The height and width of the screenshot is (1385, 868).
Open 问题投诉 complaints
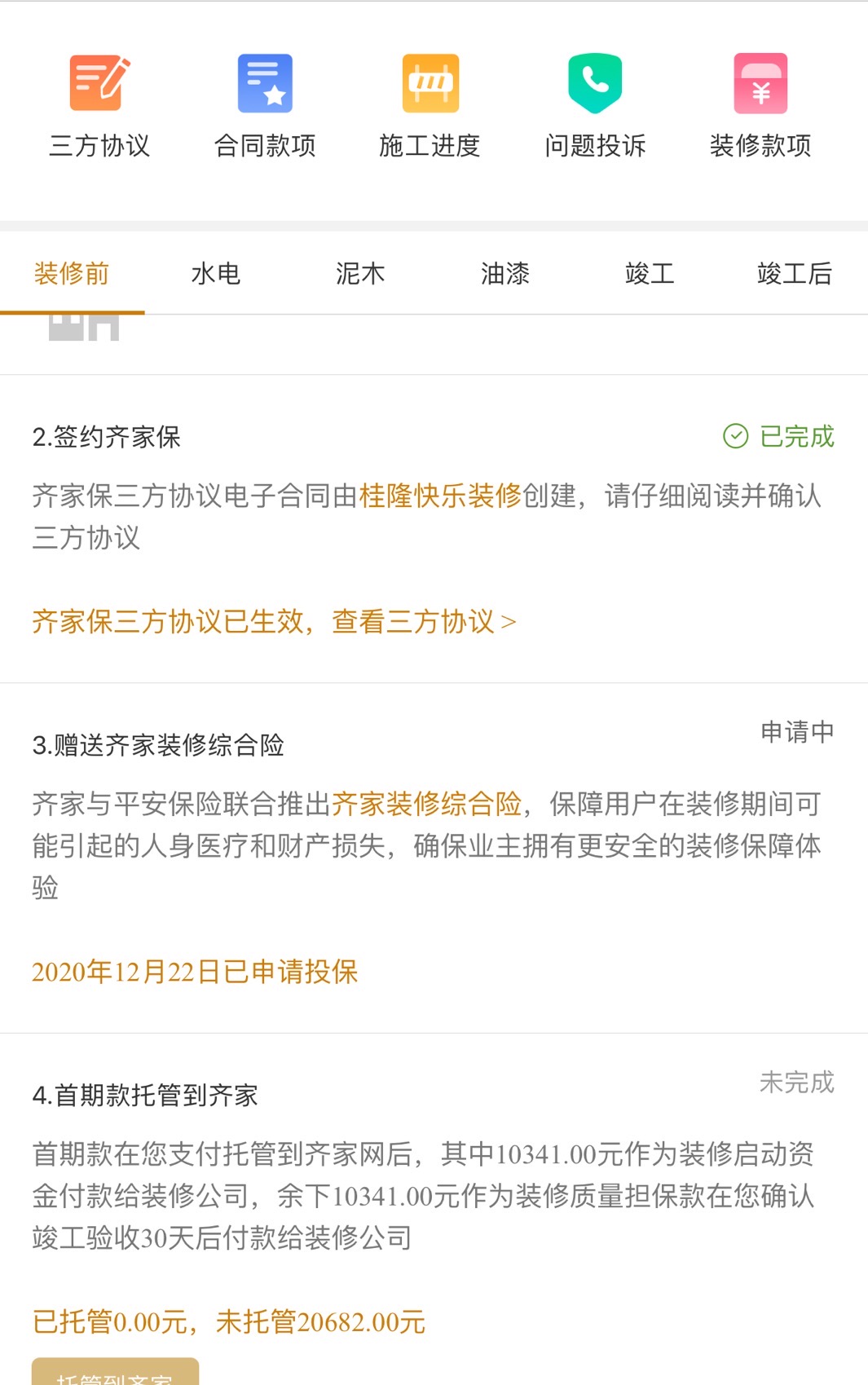coord(595,105)
